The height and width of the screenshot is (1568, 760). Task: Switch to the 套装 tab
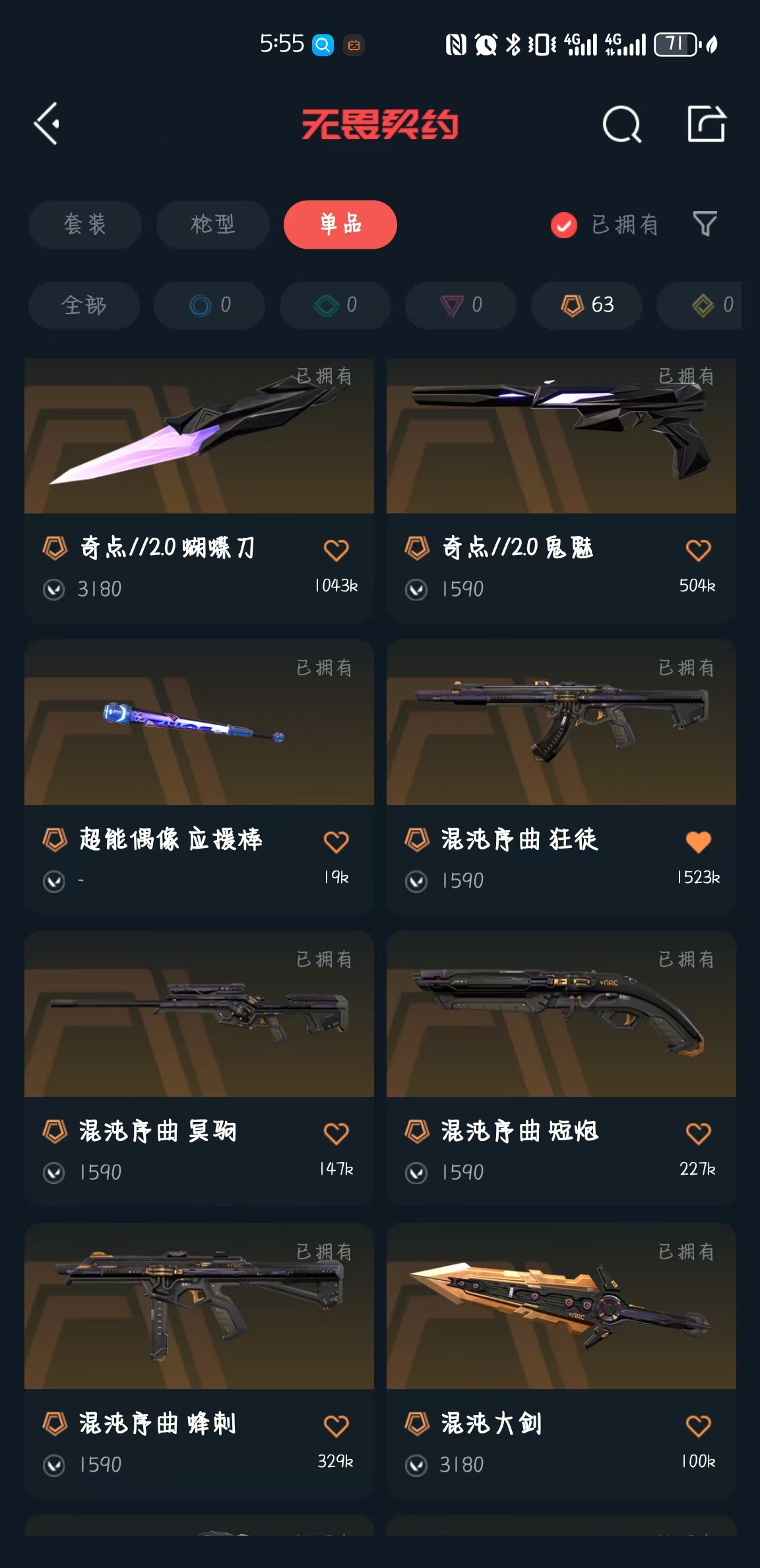(x=84, y=224)
